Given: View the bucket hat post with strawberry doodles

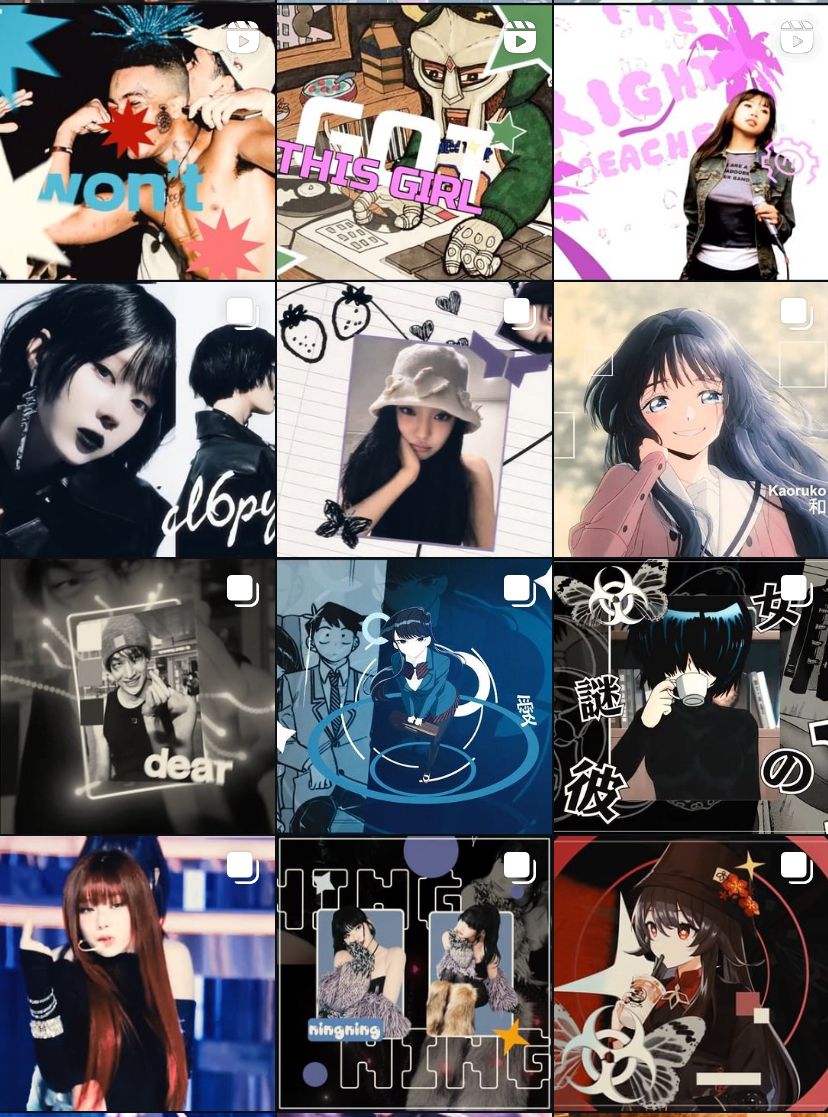Looking at the screenshot, I should click(414, 419).
